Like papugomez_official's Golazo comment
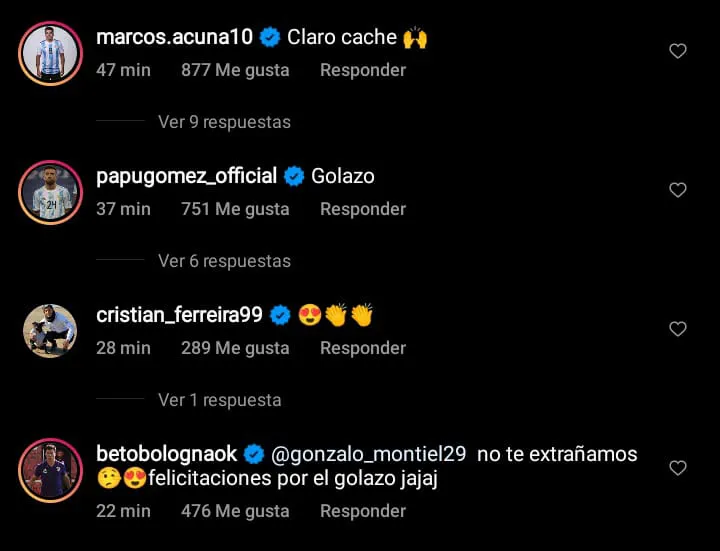The image size is (720, 551). 677,190
